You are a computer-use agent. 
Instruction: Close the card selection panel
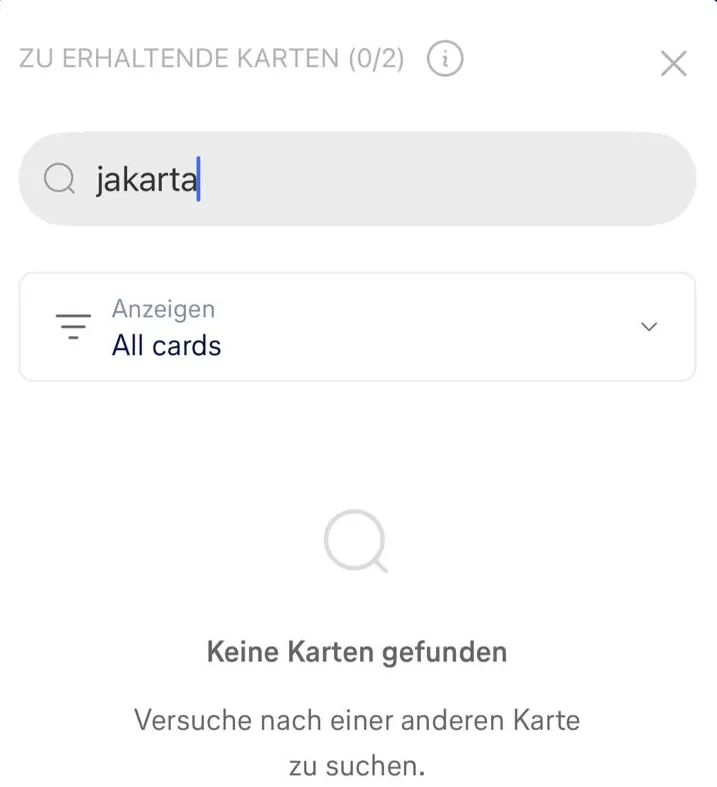673,63
